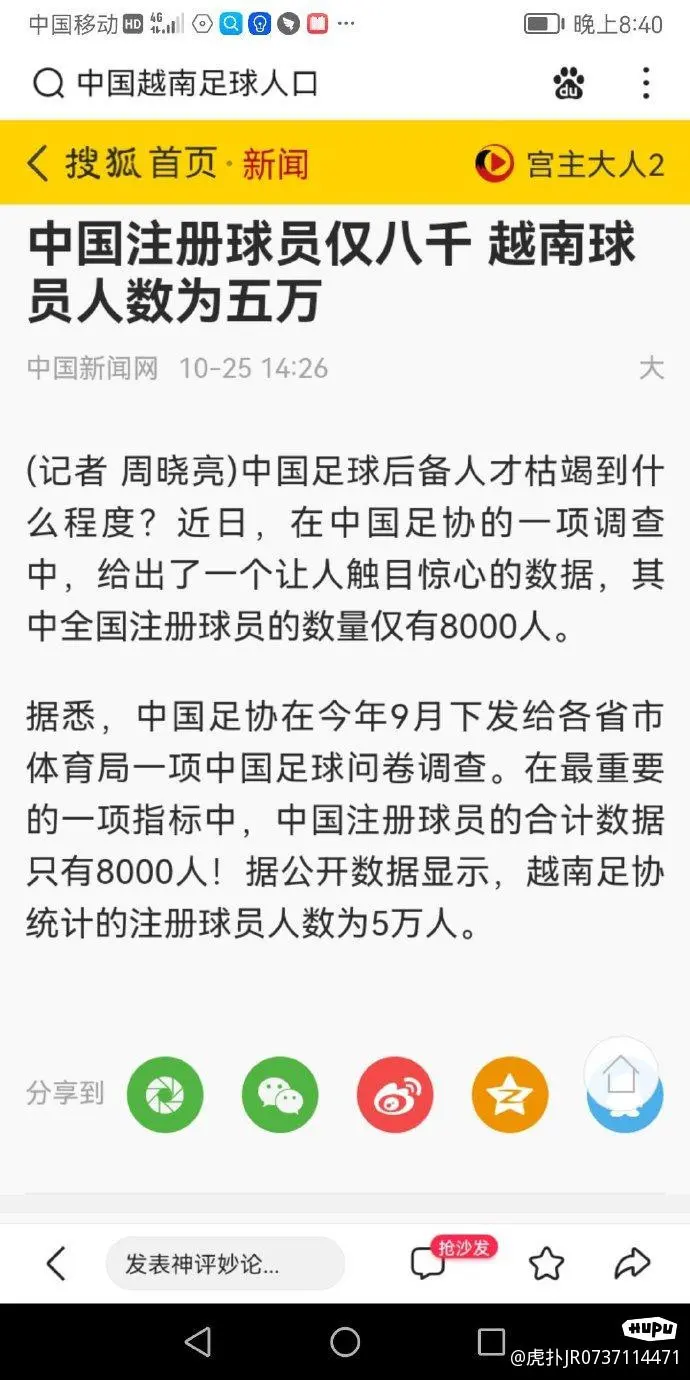Open the three-dot overflow menu
Image resolution: width=690 pixels, height=1380 pixels.
pos(646,84)
